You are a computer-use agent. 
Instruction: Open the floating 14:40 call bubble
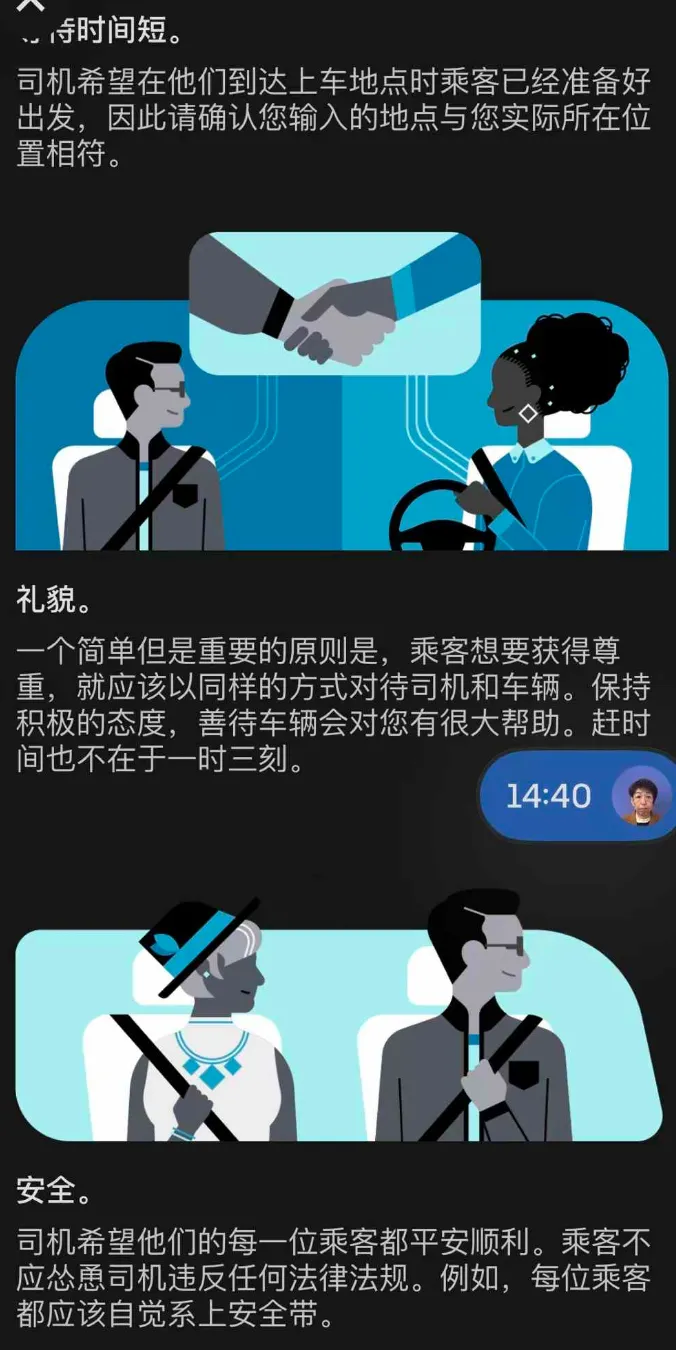pyautogui.click(x=578, y=796)
